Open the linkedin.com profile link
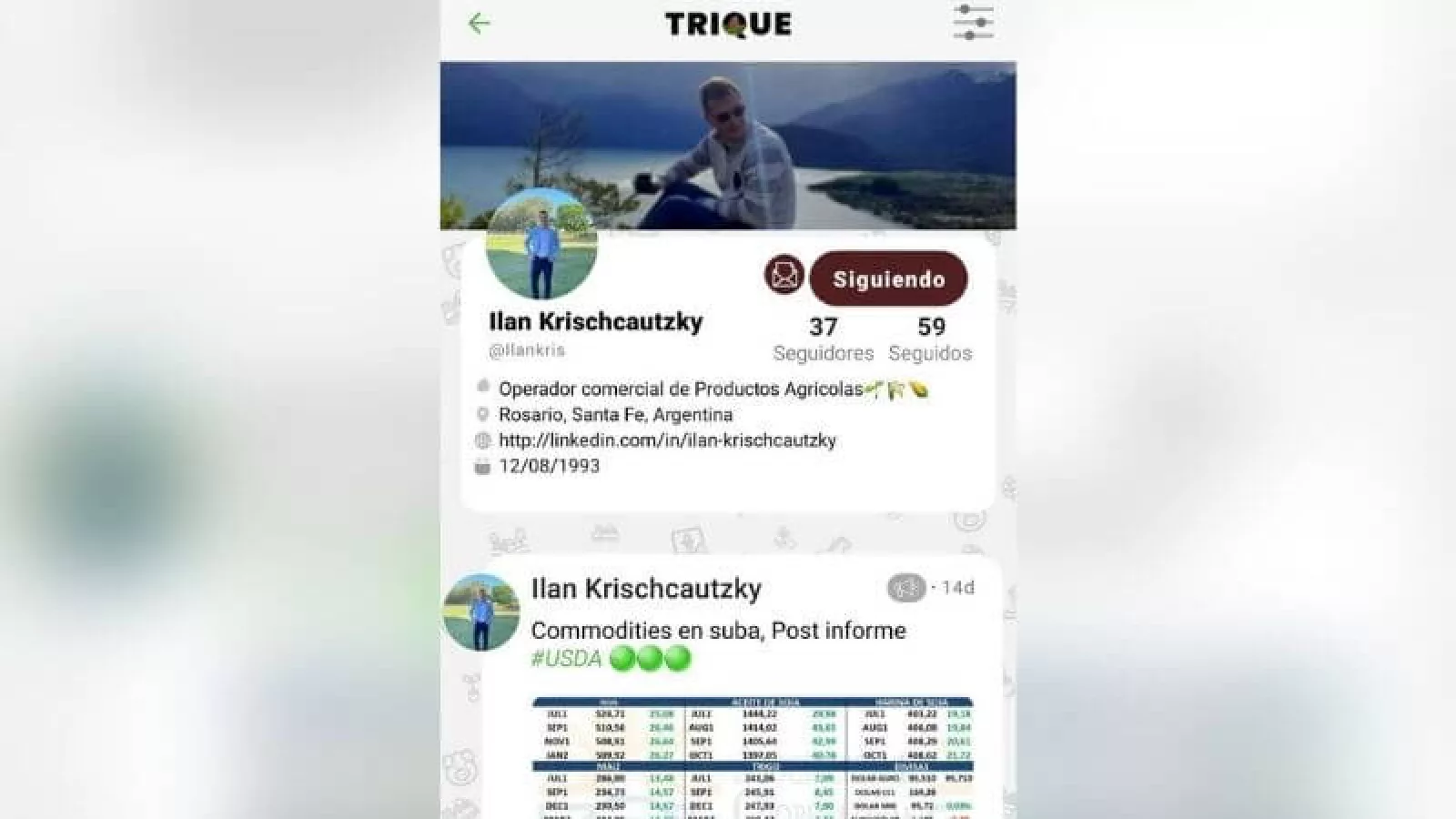This screenshot has width=1456, height=819. 667,440
